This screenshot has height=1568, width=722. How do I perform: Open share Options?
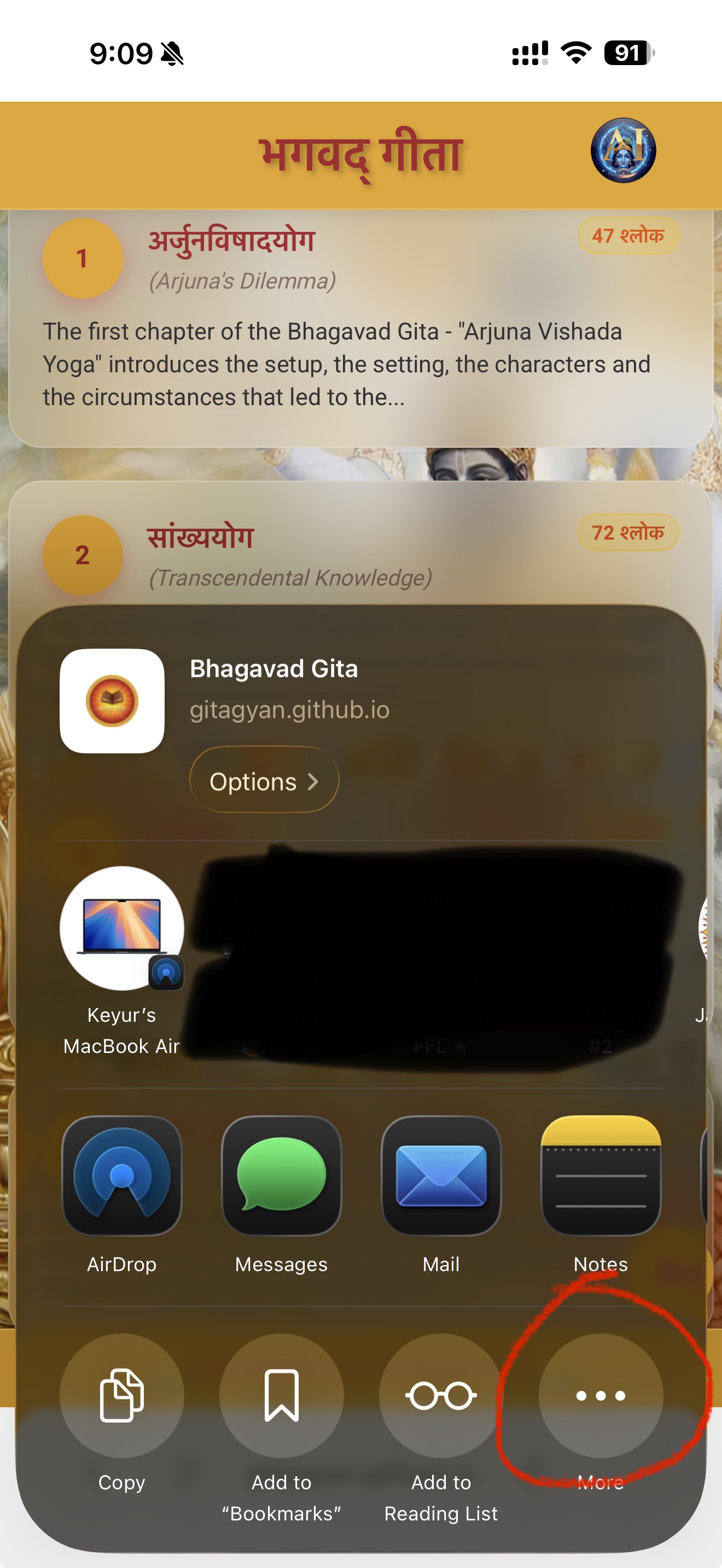pos(264,780)
